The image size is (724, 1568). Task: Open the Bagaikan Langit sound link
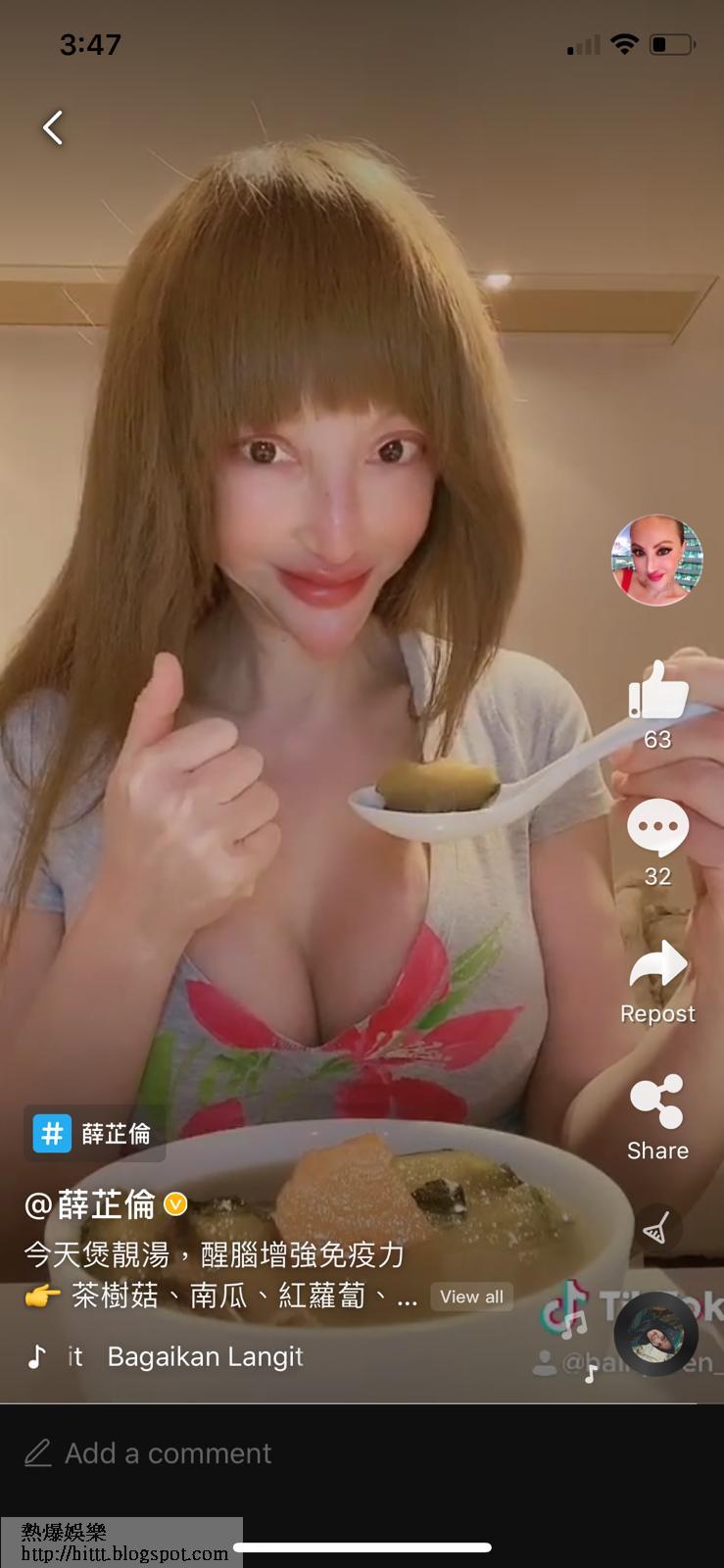coord(204,1356)
